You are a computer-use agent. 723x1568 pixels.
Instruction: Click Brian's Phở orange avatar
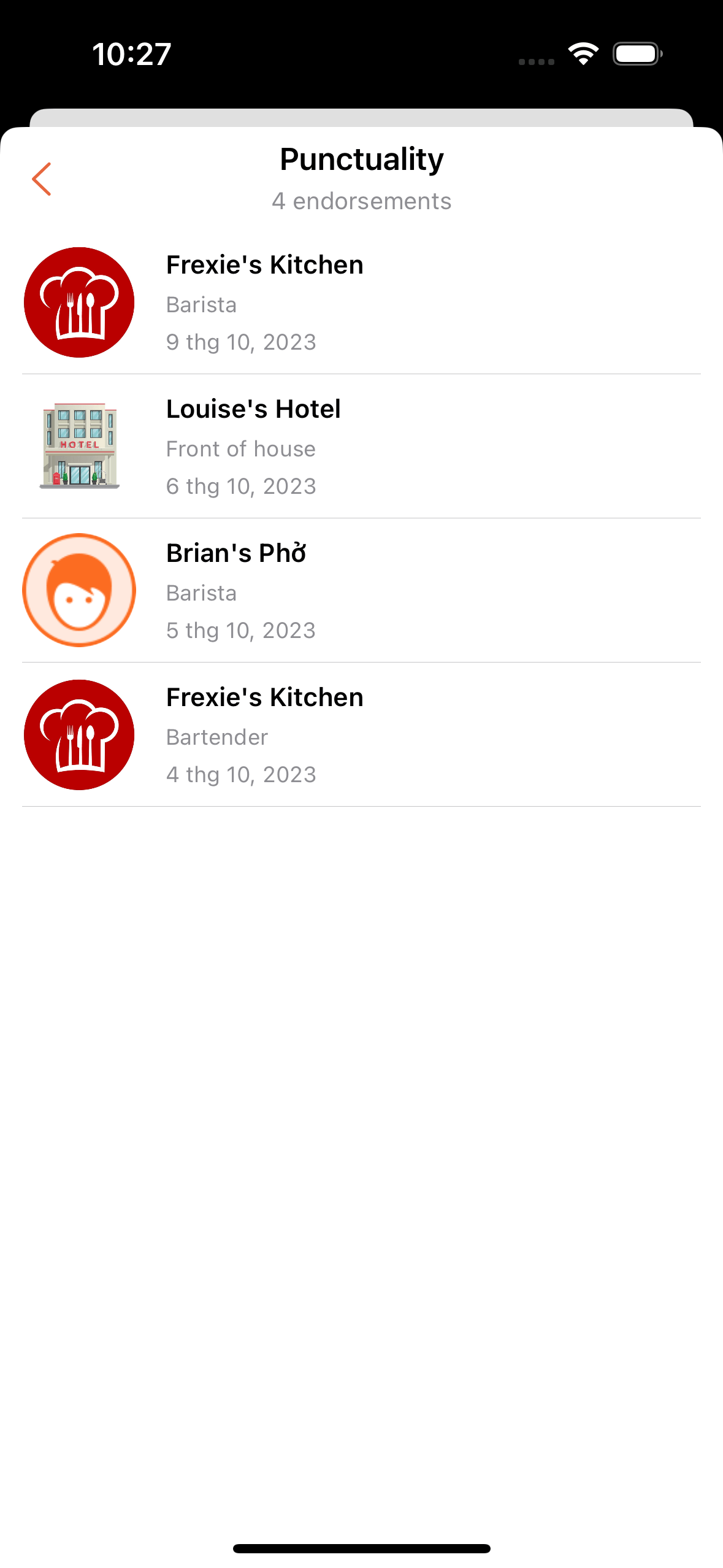tap(78, 590)
